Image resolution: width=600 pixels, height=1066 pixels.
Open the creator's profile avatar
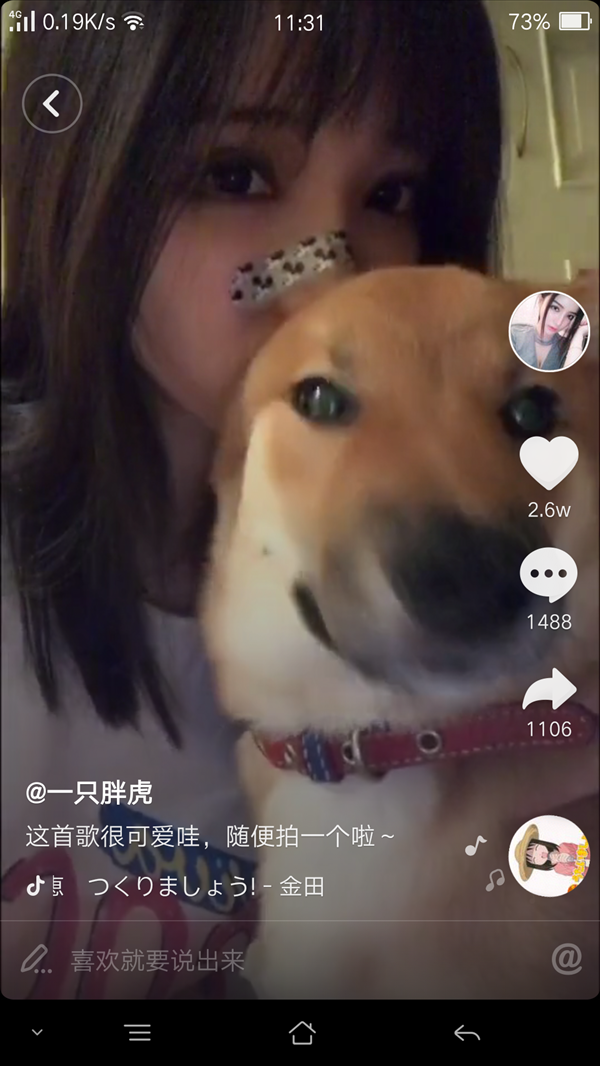click(549, 331)
